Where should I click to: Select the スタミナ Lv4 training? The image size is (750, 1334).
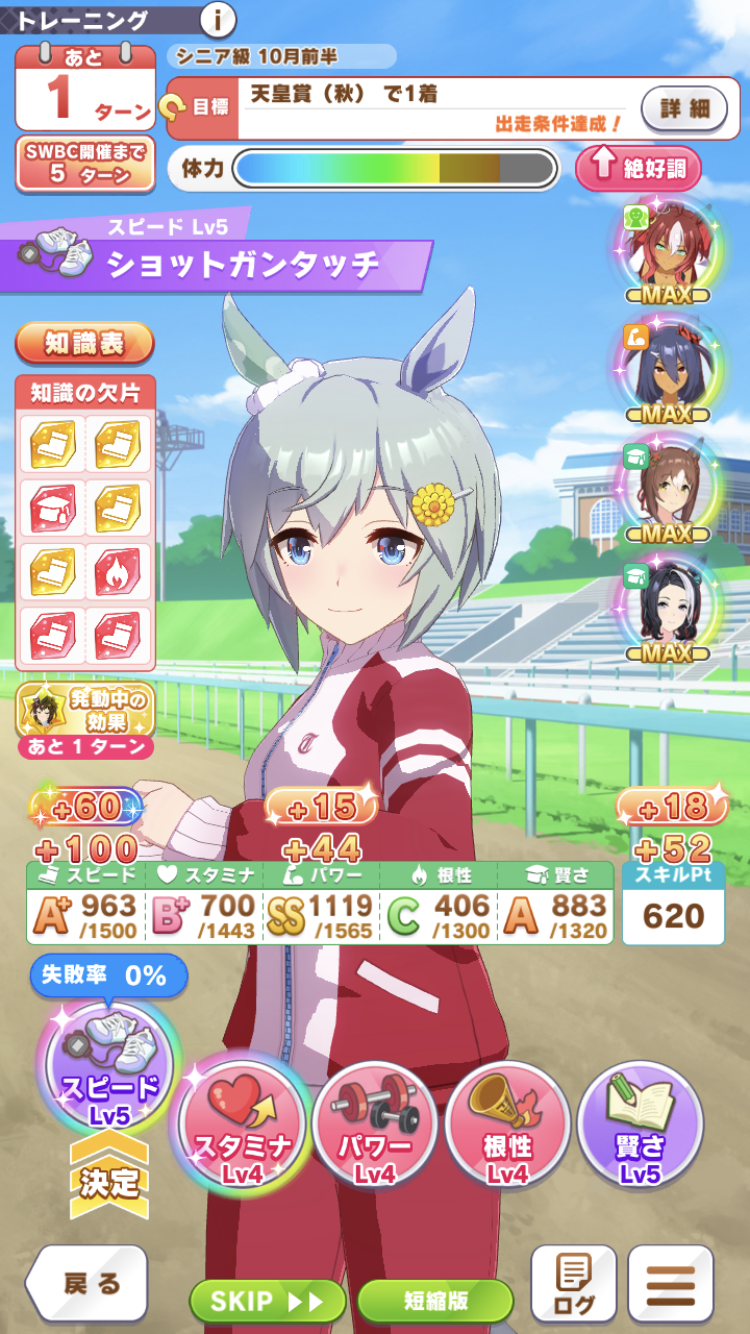[241, 1124]
